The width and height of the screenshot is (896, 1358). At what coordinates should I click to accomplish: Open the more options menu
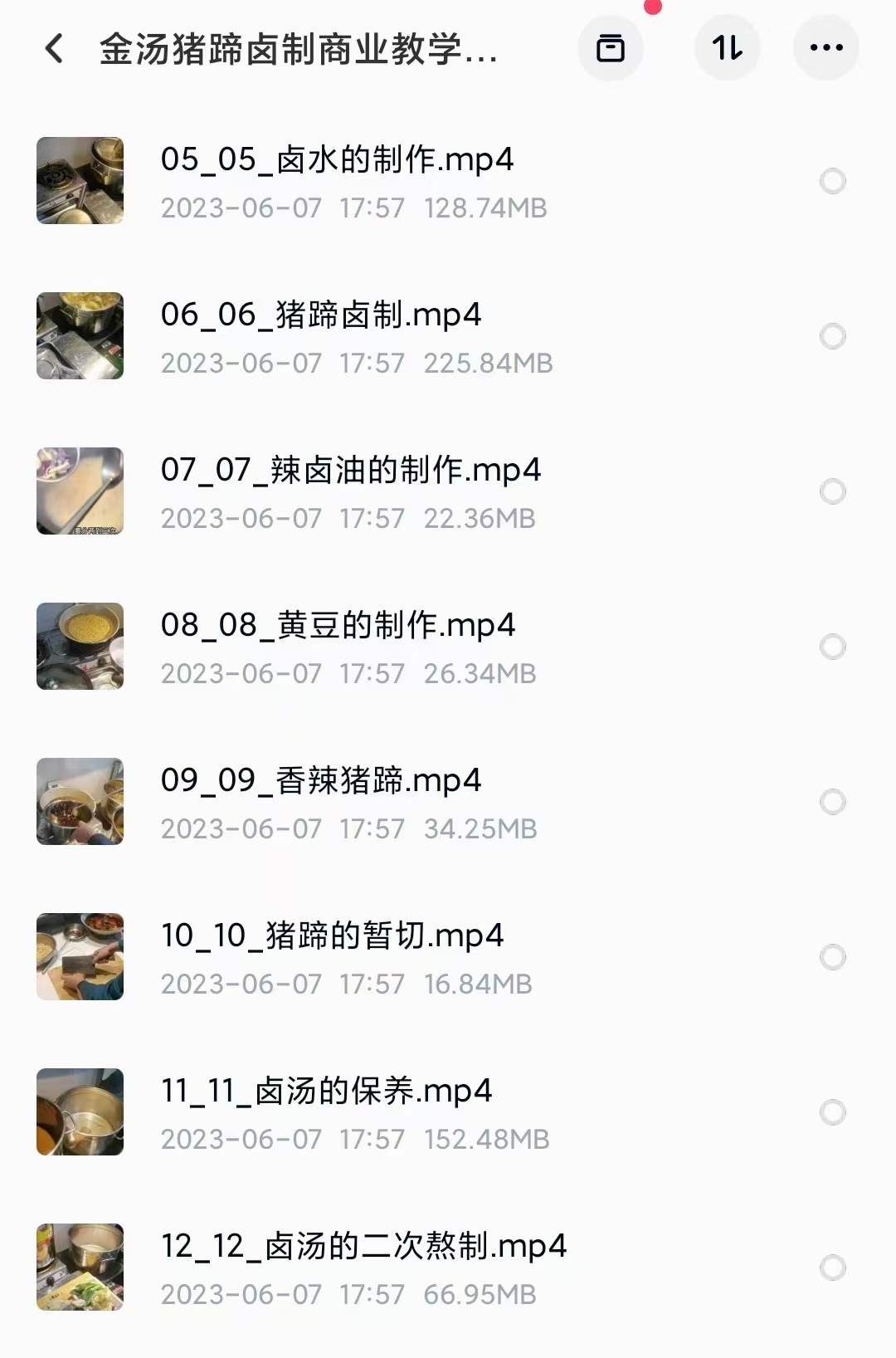click(826, 48)
